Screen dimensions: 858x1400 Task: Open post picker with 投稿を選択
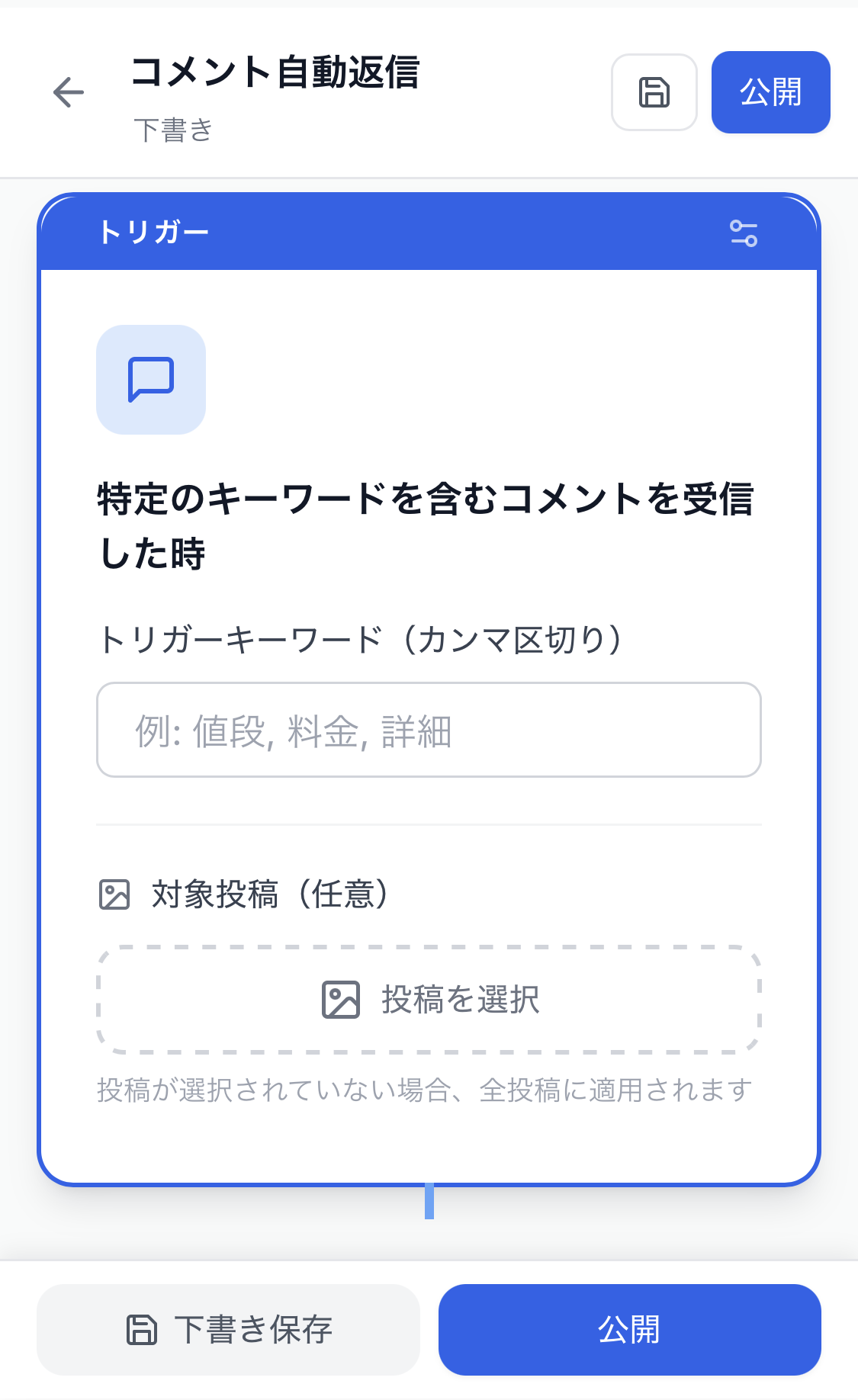click(x=429, y=1000)
